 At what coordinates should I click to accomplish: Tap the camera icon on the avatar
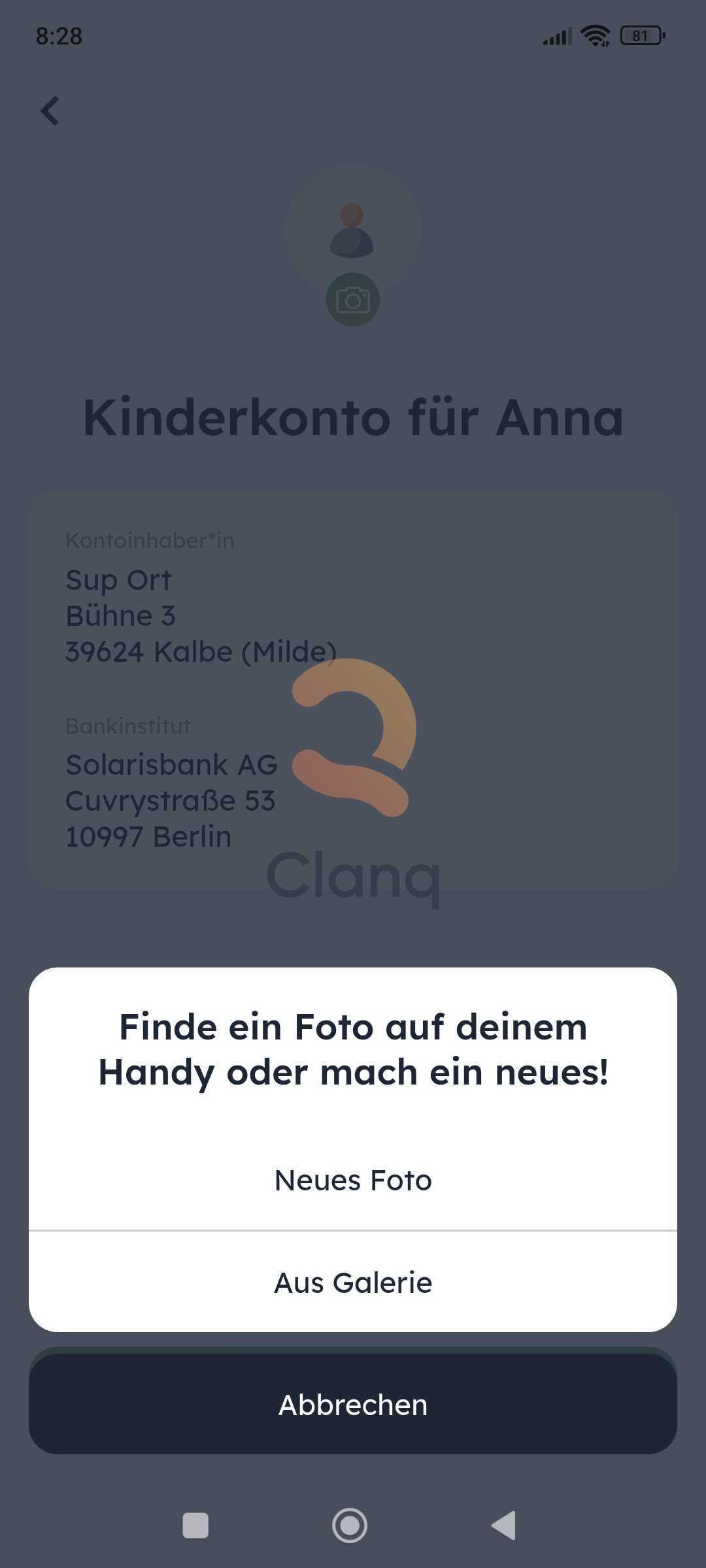(353, 300)
